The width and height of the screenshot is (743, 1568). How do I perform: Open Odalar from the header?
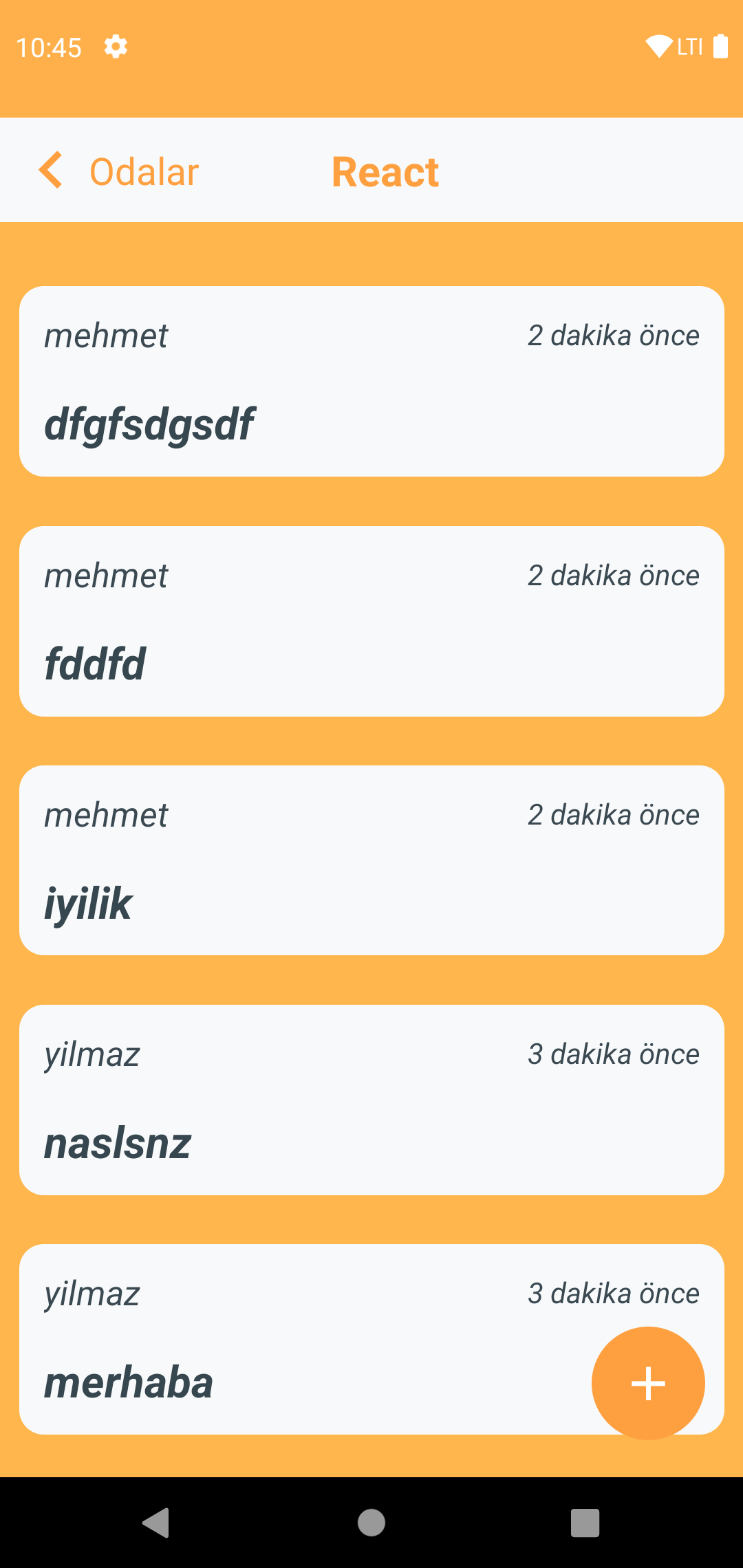coord(142,171)
